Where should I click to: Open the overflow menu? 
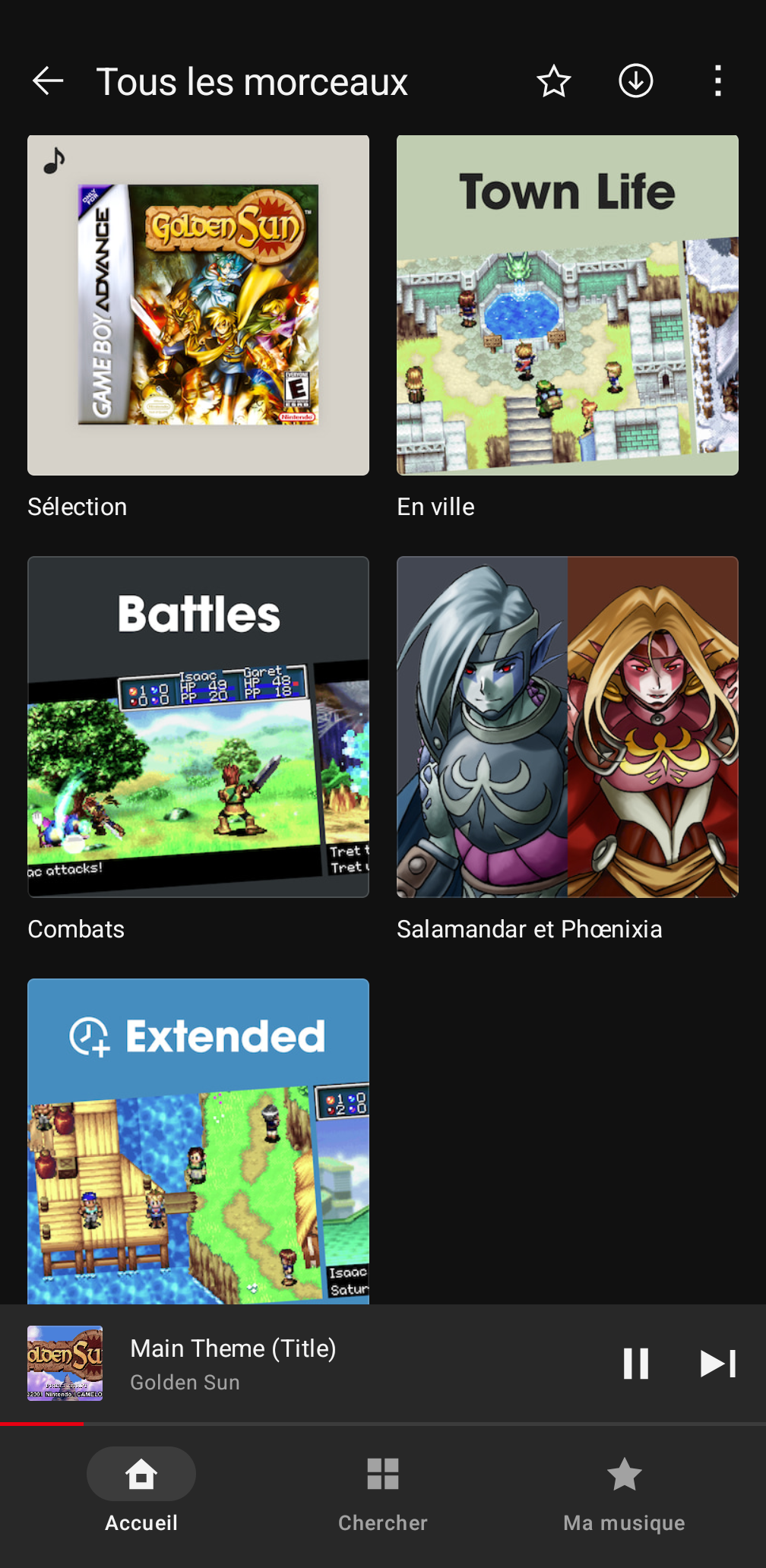click(x=718, y=81)
